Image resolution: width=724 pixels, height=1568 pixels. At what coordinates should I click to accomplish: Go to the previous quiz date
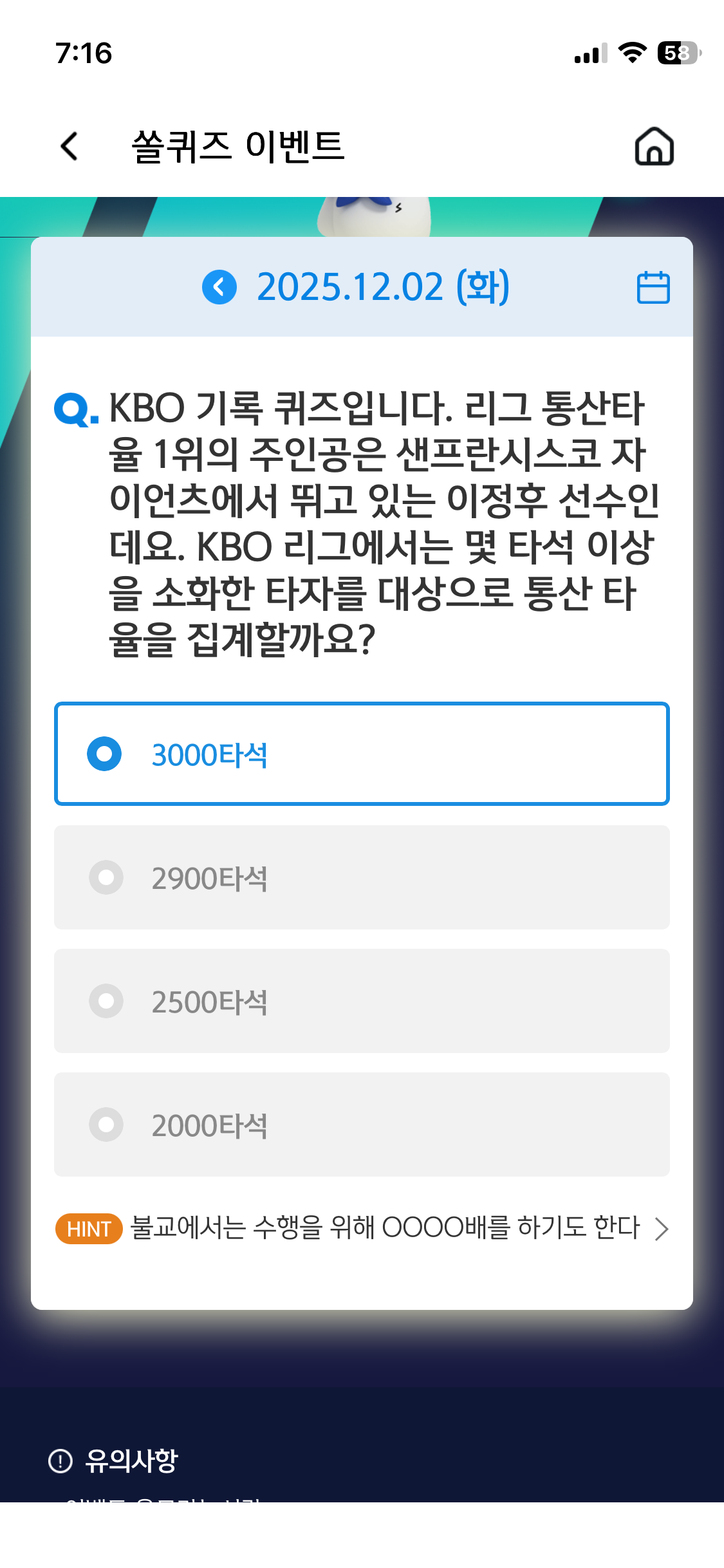tap(219, 287)
